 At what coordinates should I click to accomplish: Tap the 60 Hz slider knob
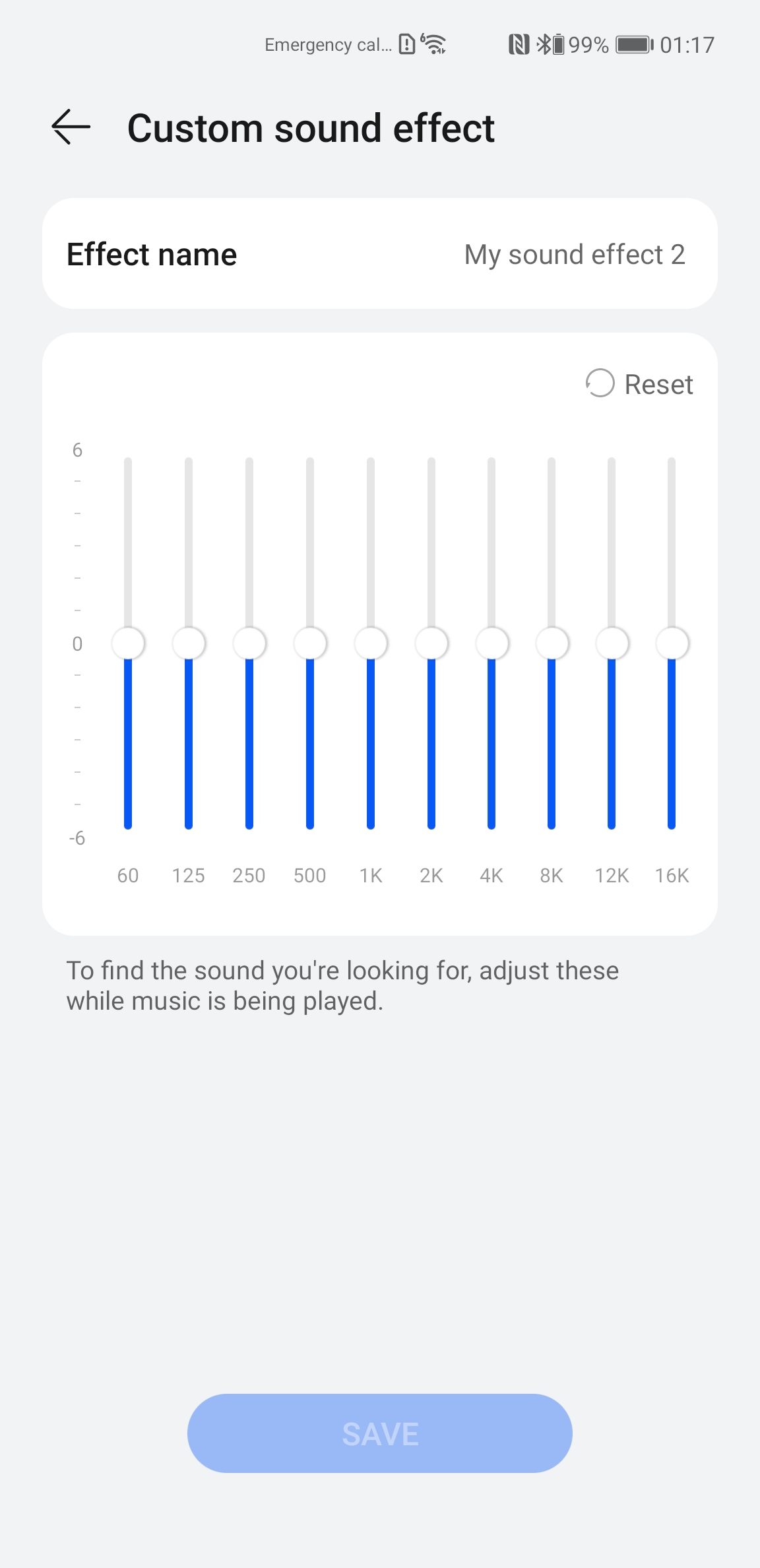point(128,643)
